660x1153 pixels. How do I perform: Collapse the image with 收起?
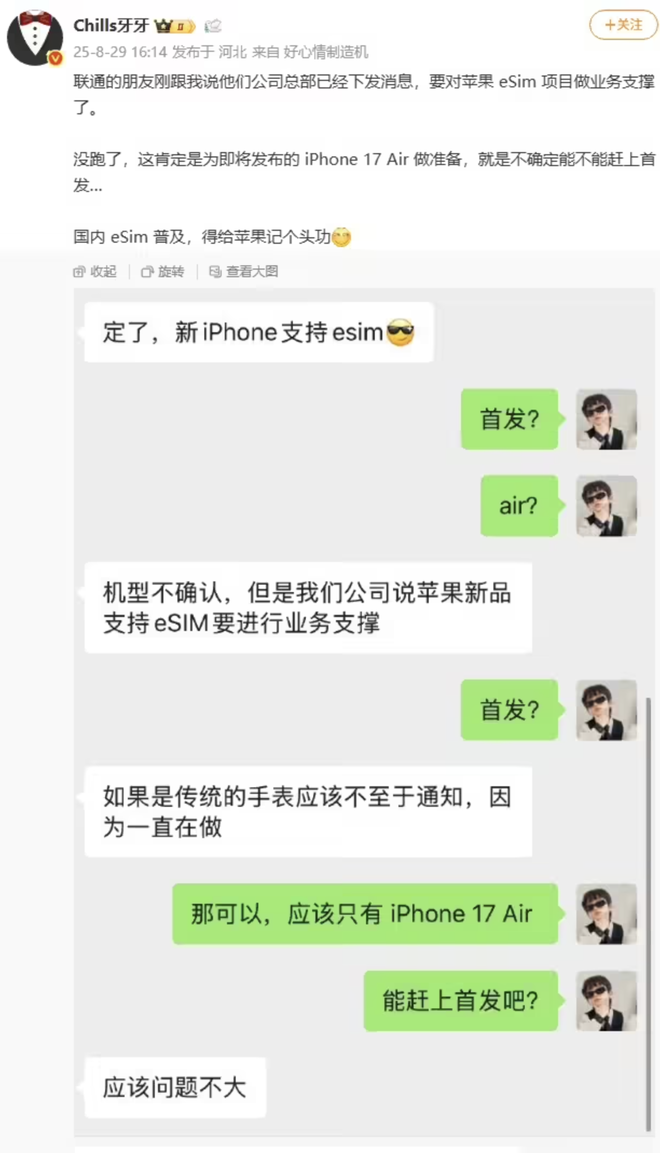[95, 271]
